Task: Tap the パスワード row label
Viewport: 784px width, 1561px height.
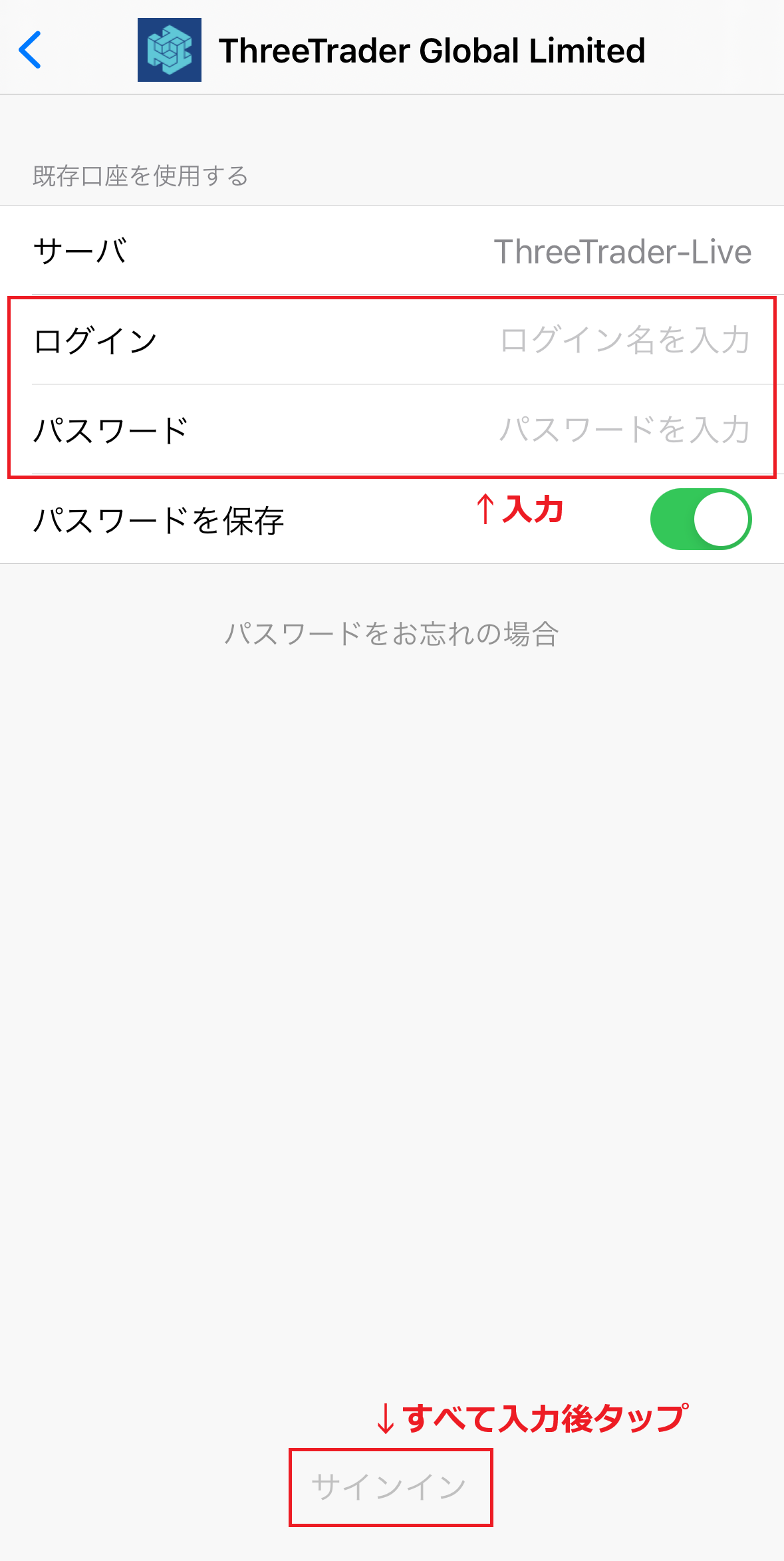Action: pyautogui.click(x=112, y=429)
